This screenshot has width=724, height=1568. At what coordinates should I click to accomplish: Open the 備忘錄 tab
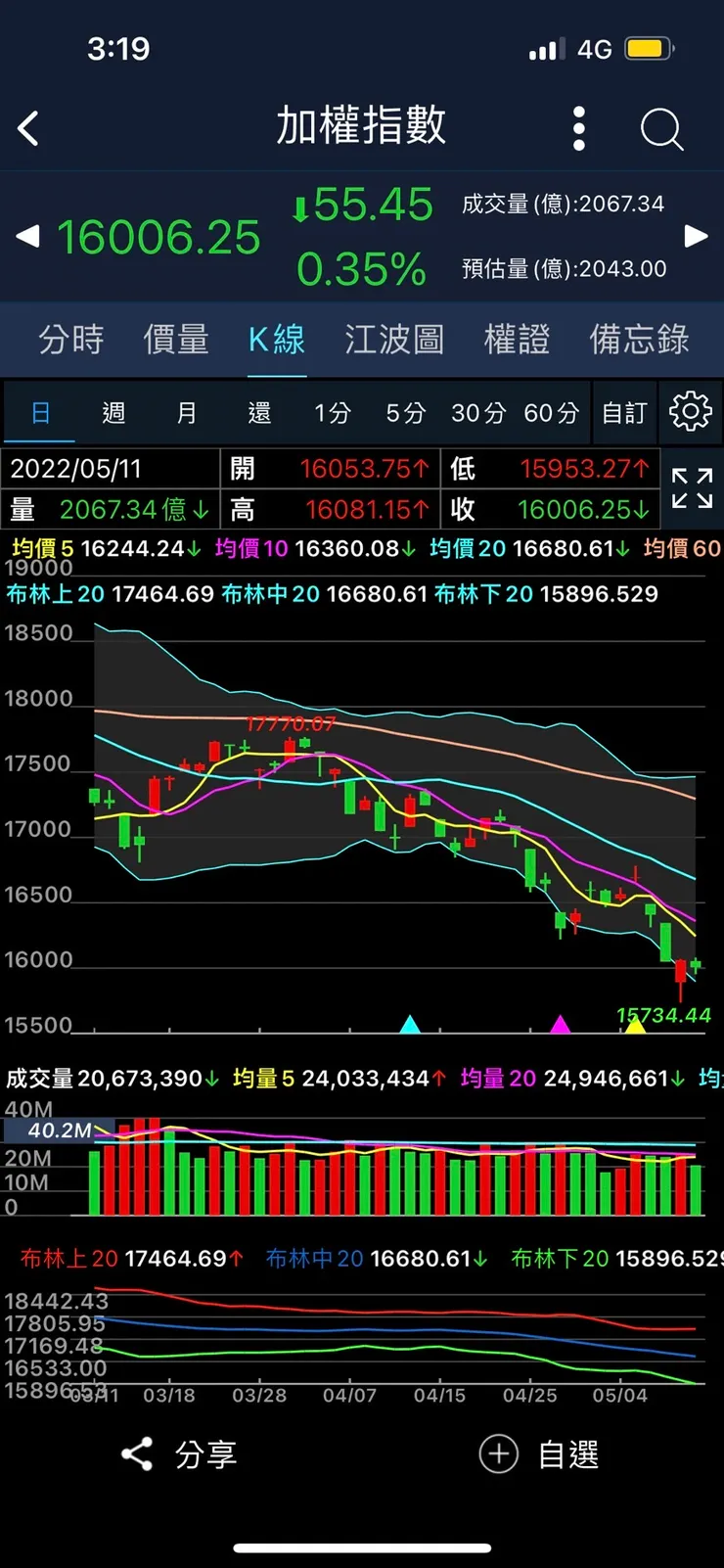[639, 340]
